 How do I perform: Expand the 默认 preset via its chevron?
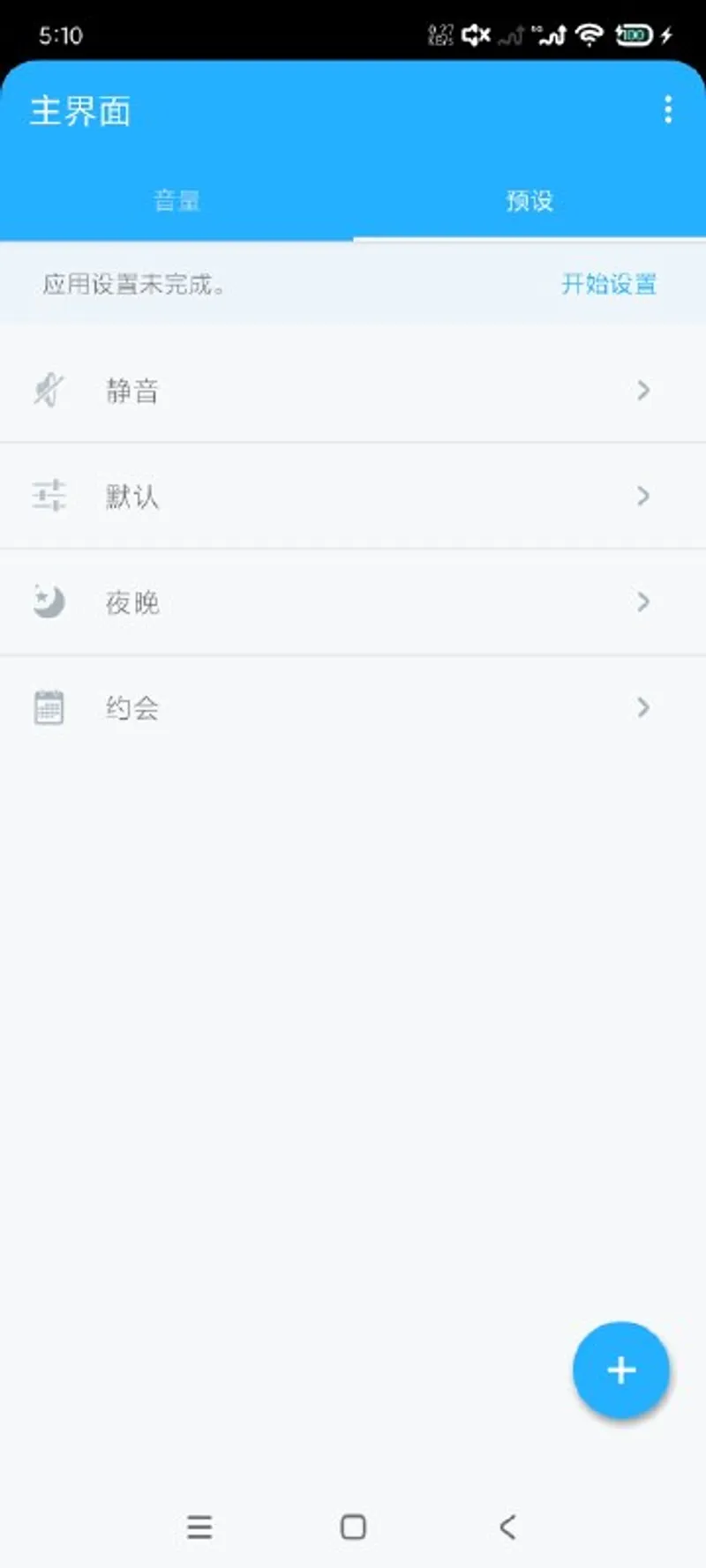pyautogui.click(x=642, y=496)
